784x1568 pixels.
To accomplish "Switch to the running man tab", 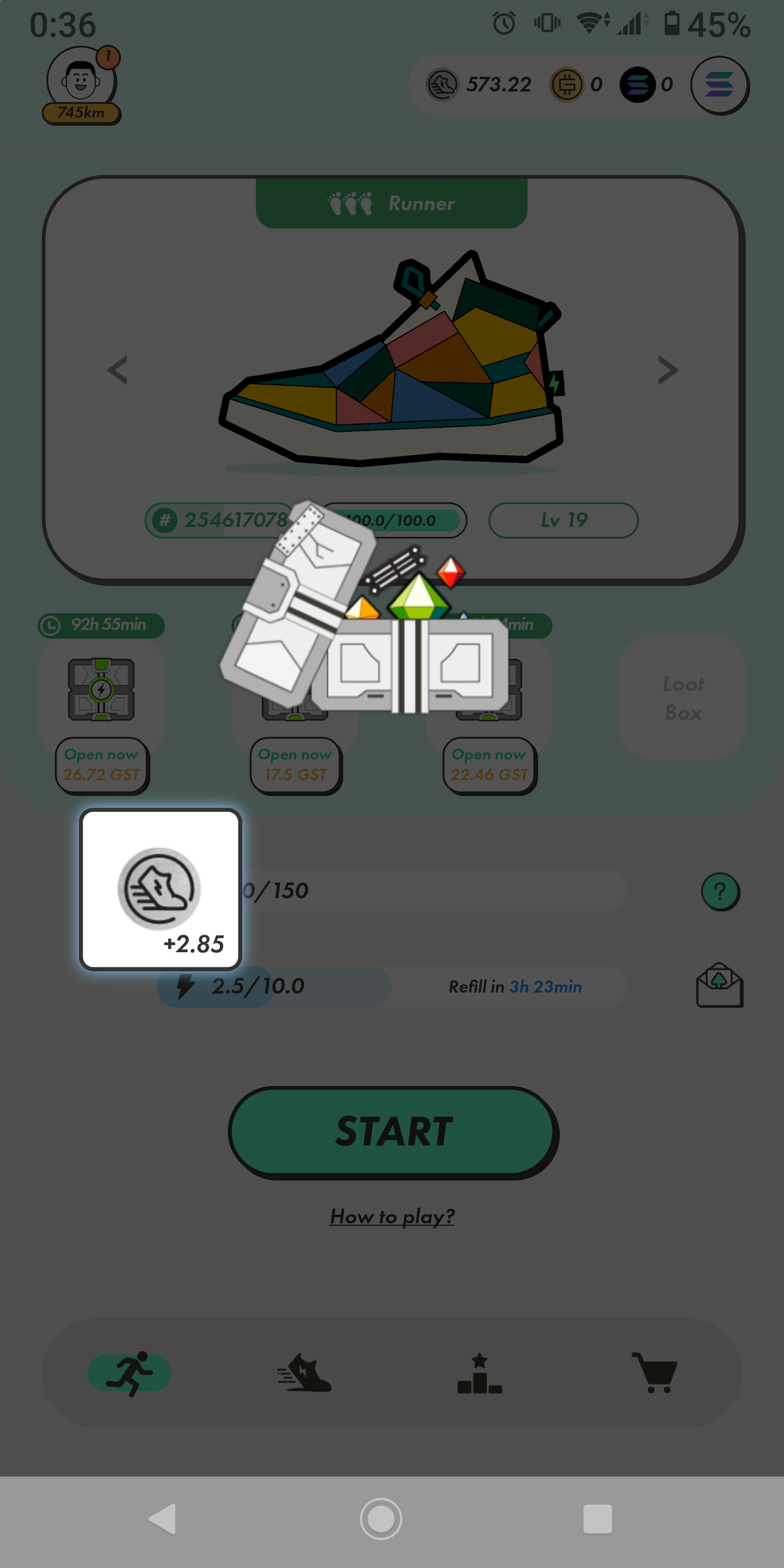I will [129, 1373].
